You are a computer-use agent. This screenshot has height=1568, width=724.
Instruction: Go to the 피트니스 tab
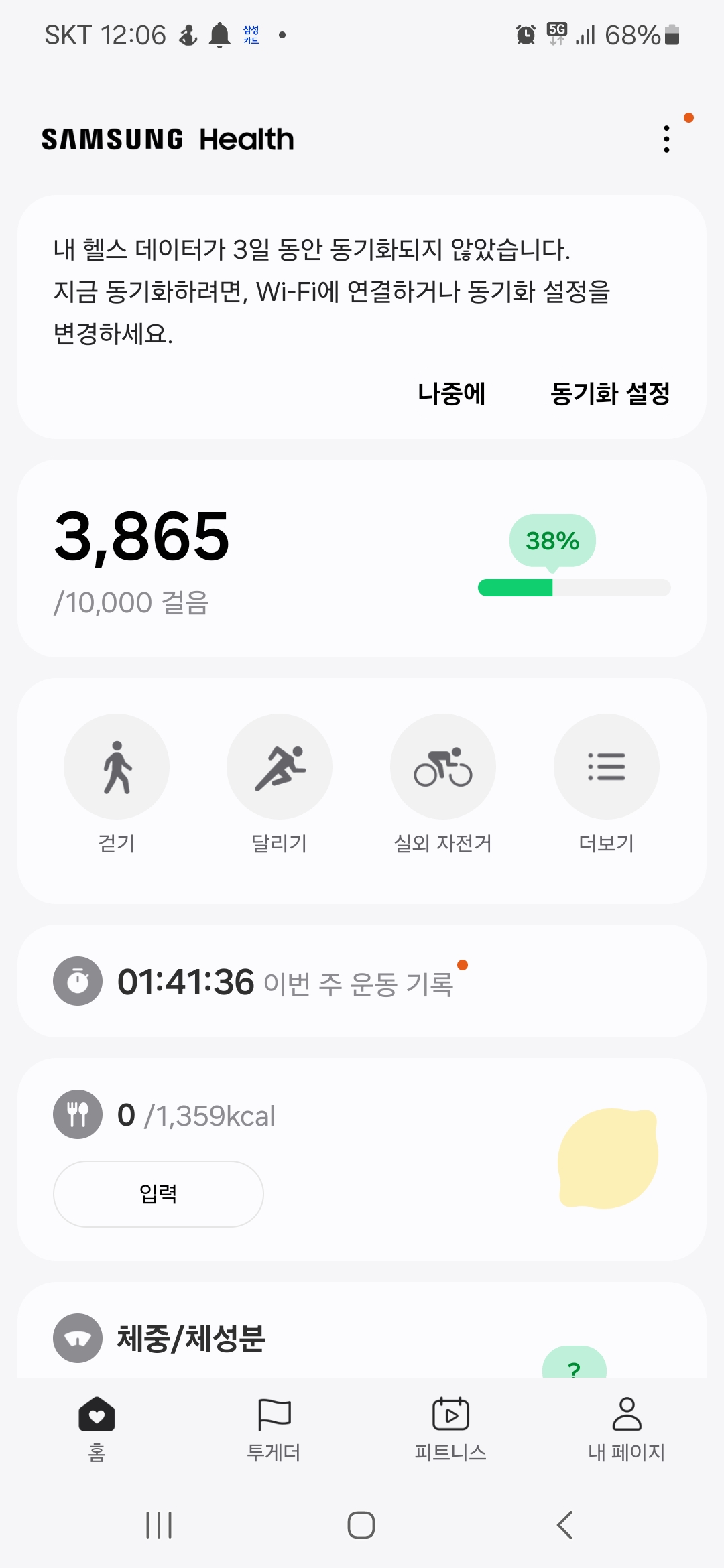450,1427
